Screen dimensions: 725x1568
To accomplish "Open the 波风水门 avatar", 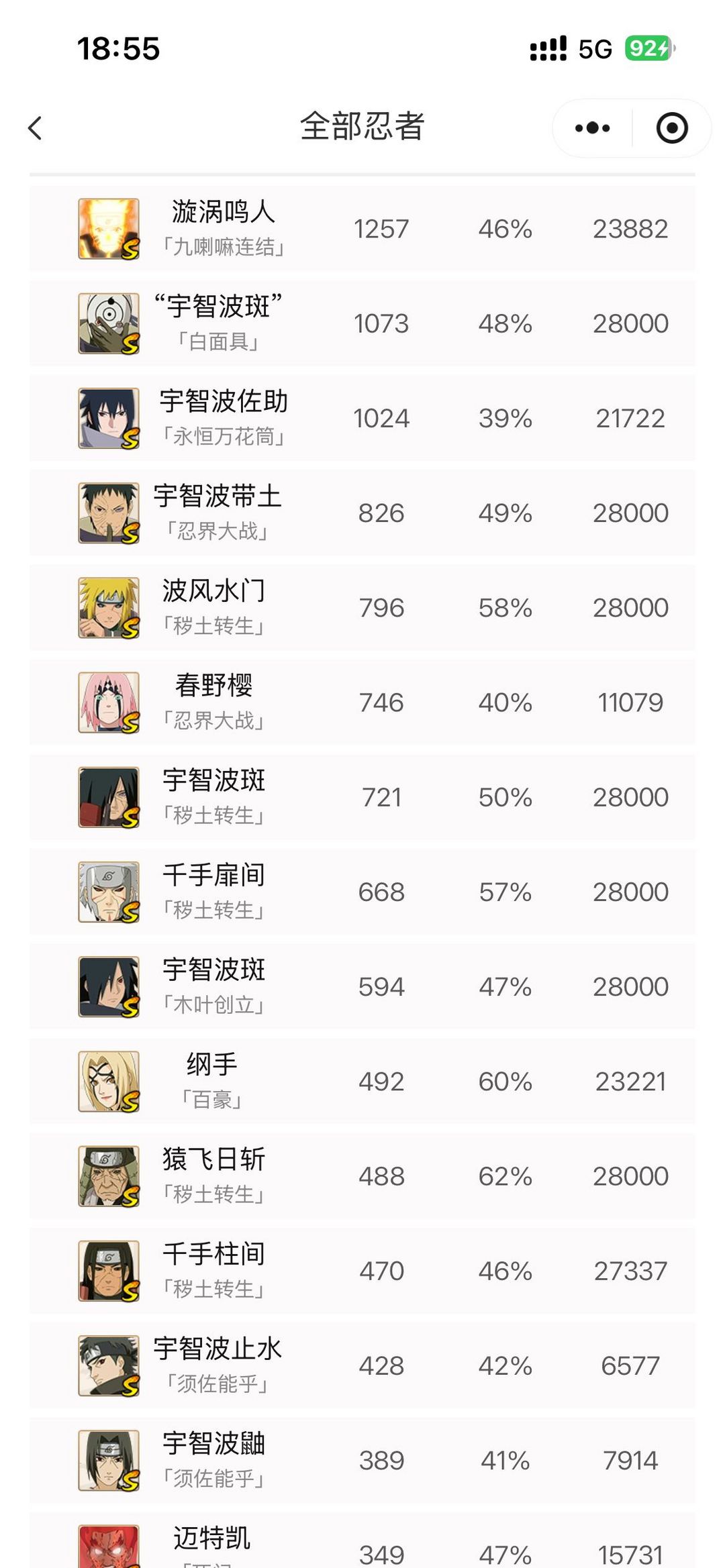I will [x=107, y=607].
